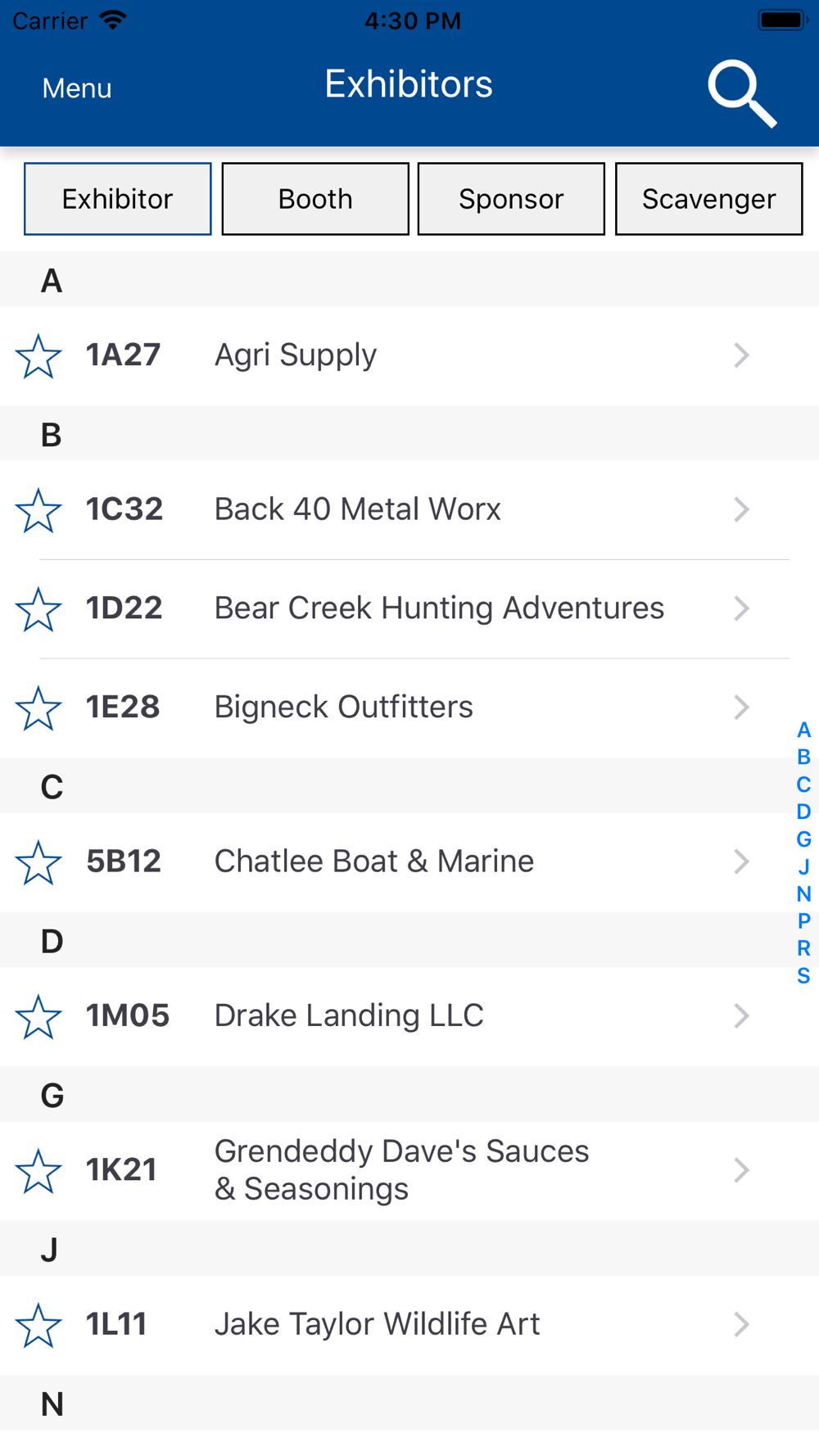Select the Exhibitor sort tab

point(118,199)
